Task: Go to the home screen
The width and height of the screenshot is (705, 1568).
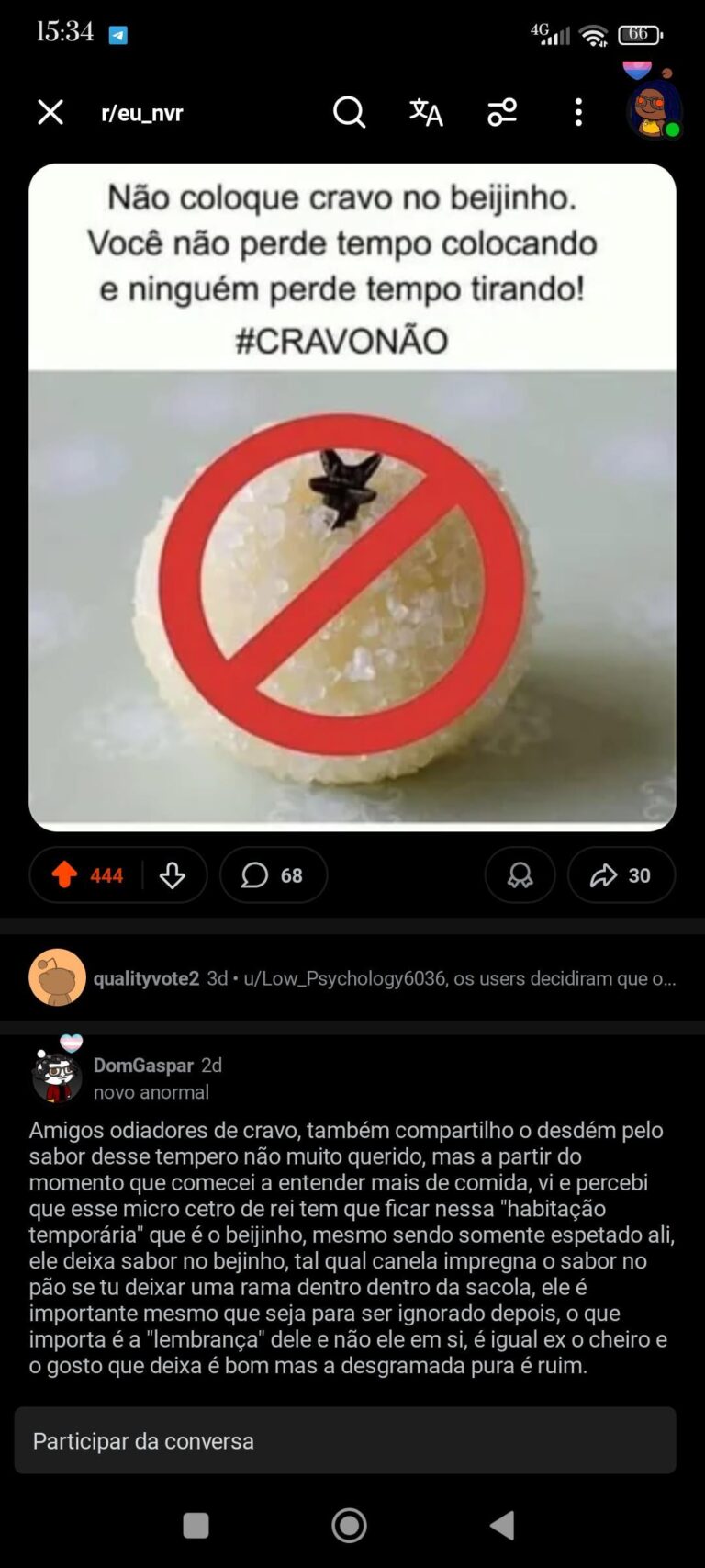Action: tap(349, 1525)
